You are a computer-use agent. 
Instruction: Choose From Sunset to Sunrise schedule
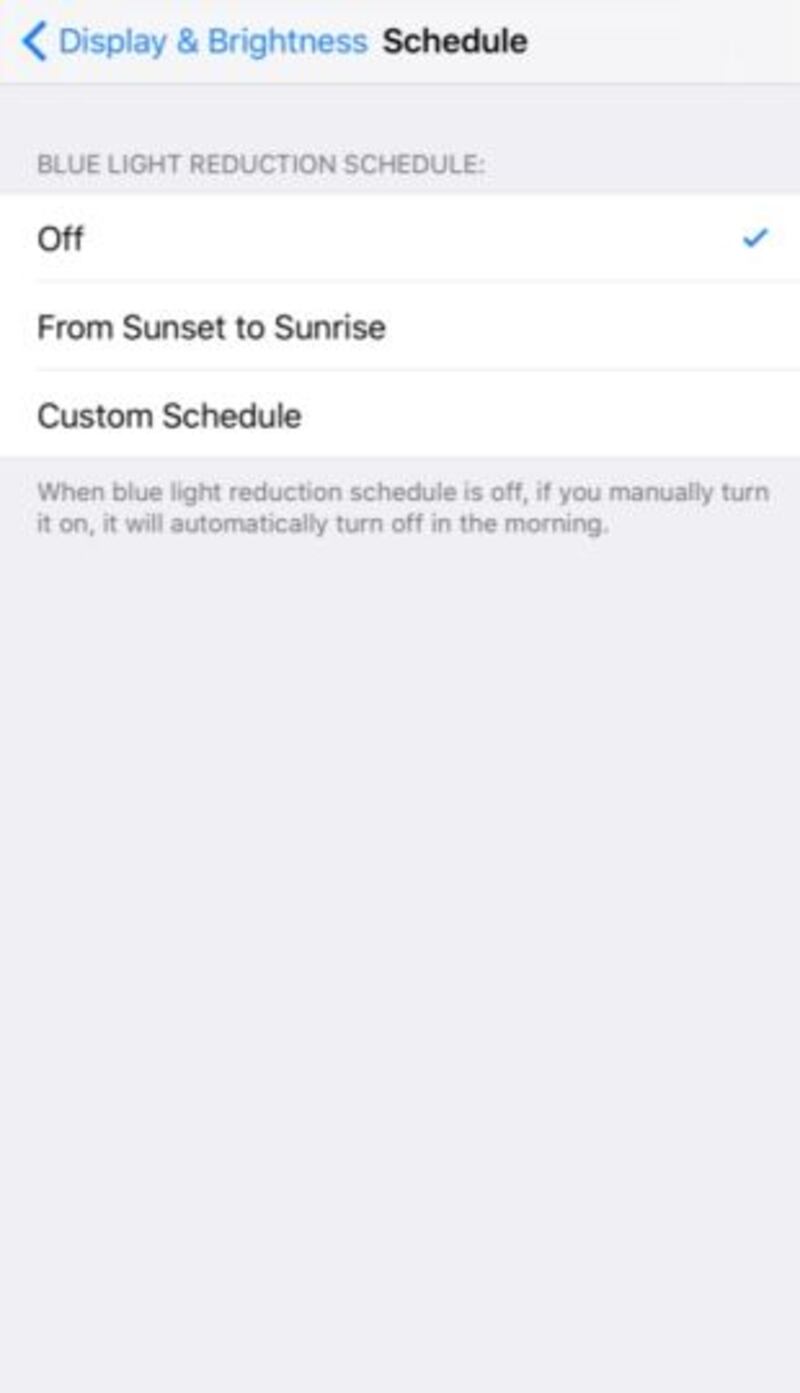(x=400, y=327)
